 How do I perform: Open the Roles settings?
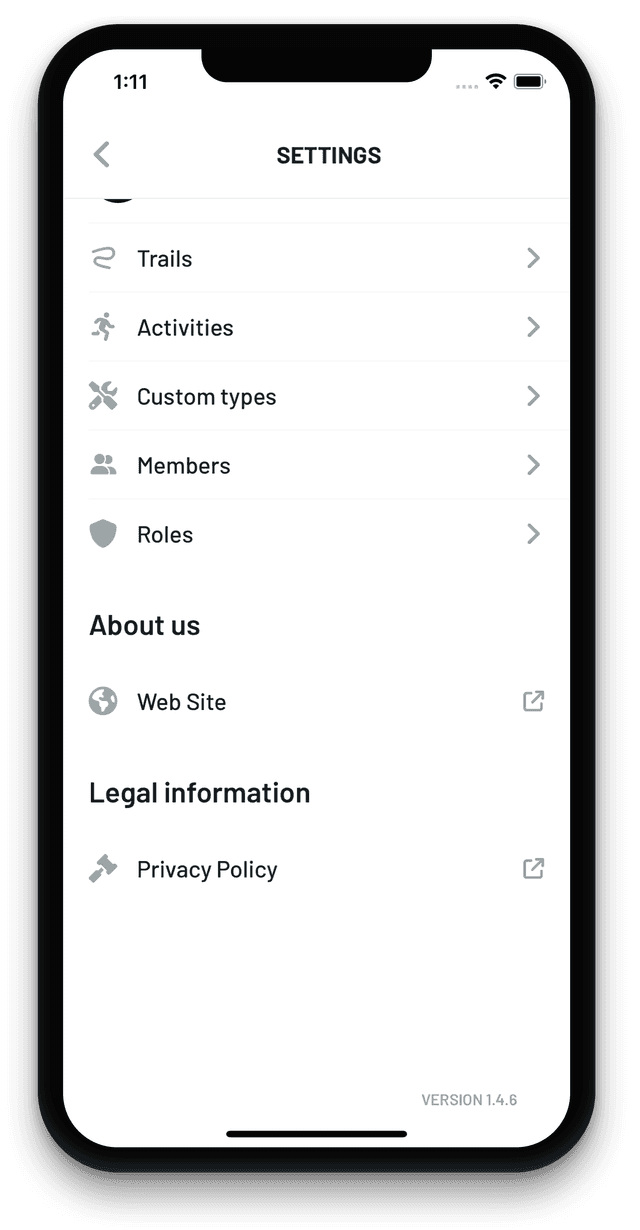[x=317, y=534]
